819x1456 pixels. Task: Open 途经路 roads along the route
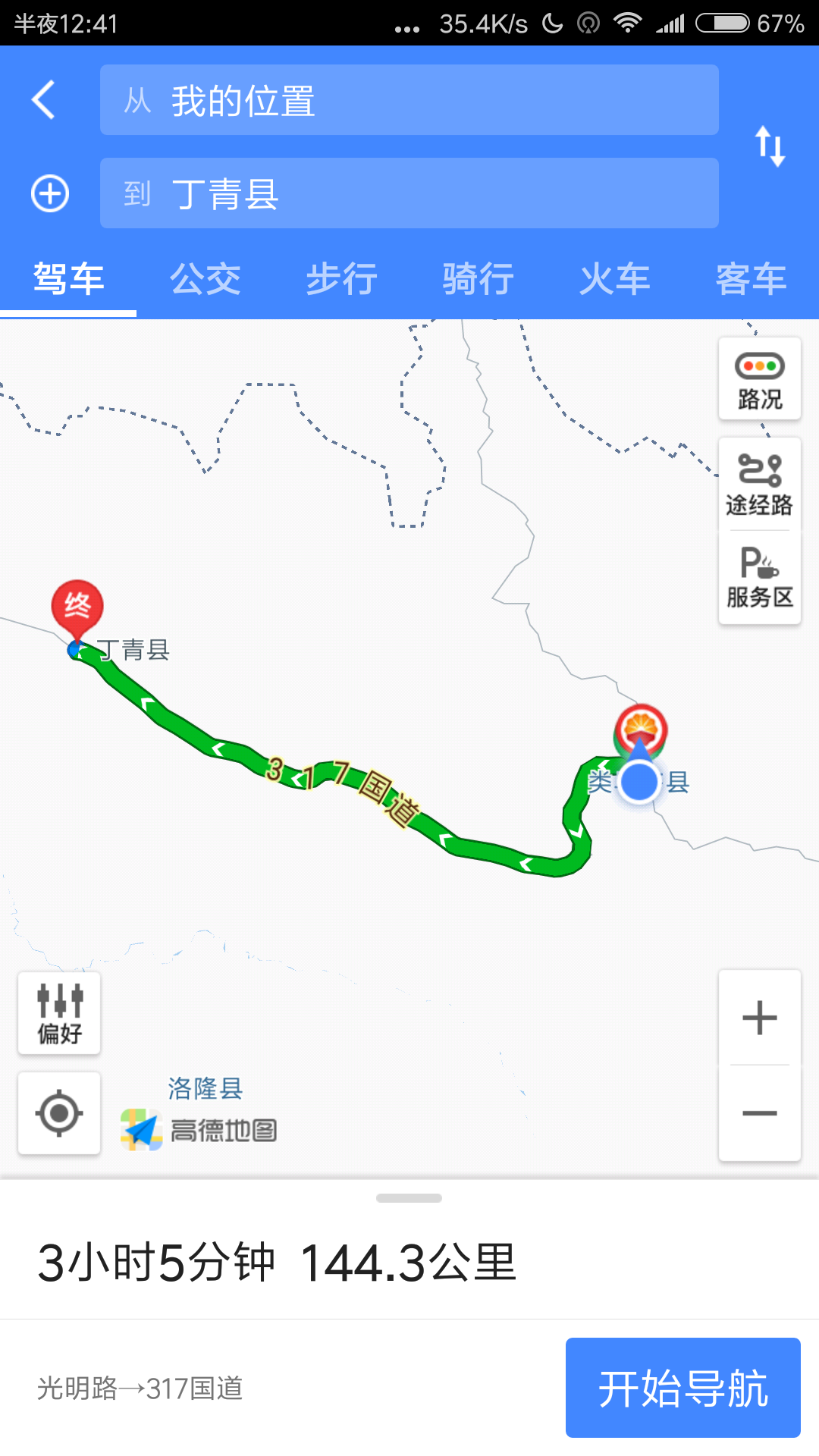[x=760, y=484]
